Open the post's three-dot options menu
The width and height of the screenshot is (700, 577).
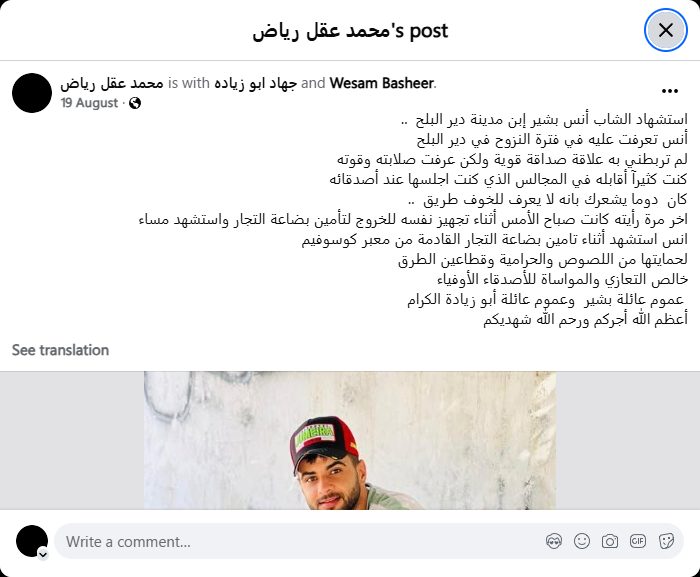(670, 91)
